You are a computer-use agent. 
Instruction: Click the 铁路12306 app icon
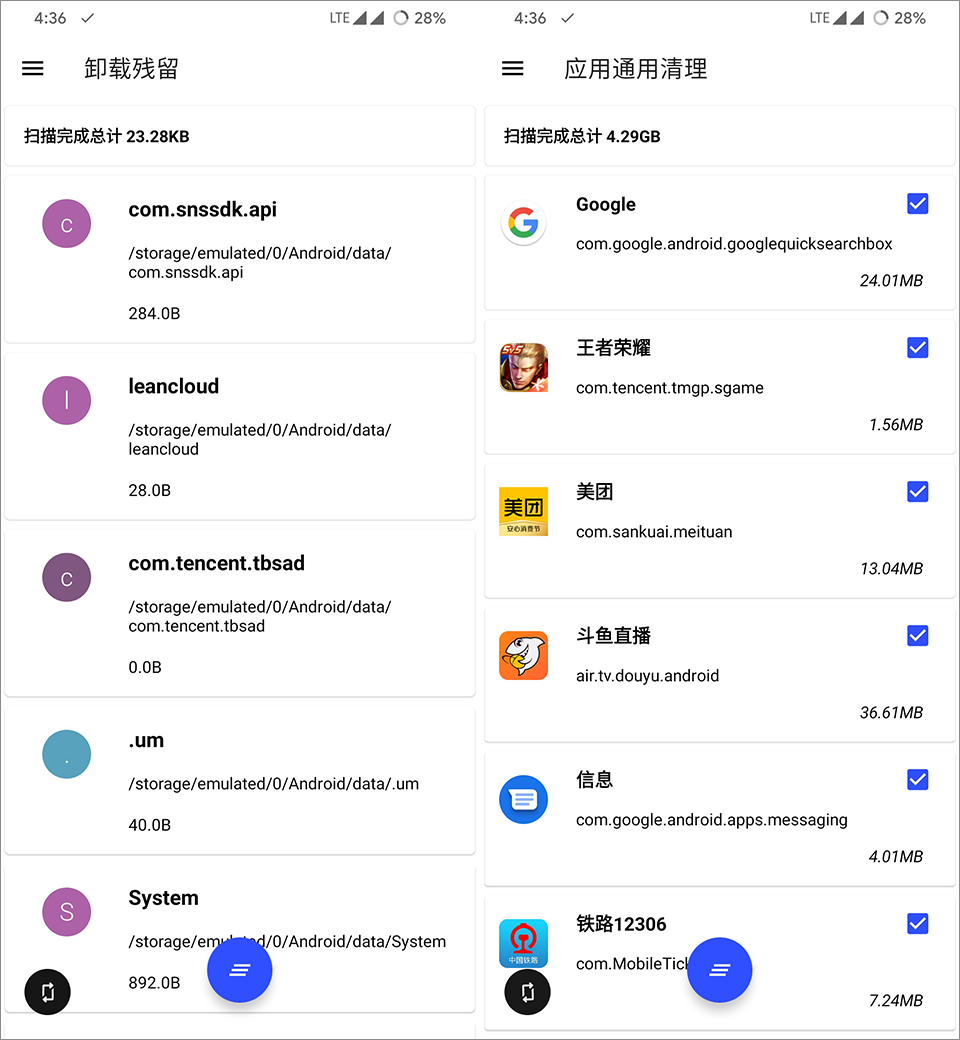pyautogui.click(x=523, y=943)
